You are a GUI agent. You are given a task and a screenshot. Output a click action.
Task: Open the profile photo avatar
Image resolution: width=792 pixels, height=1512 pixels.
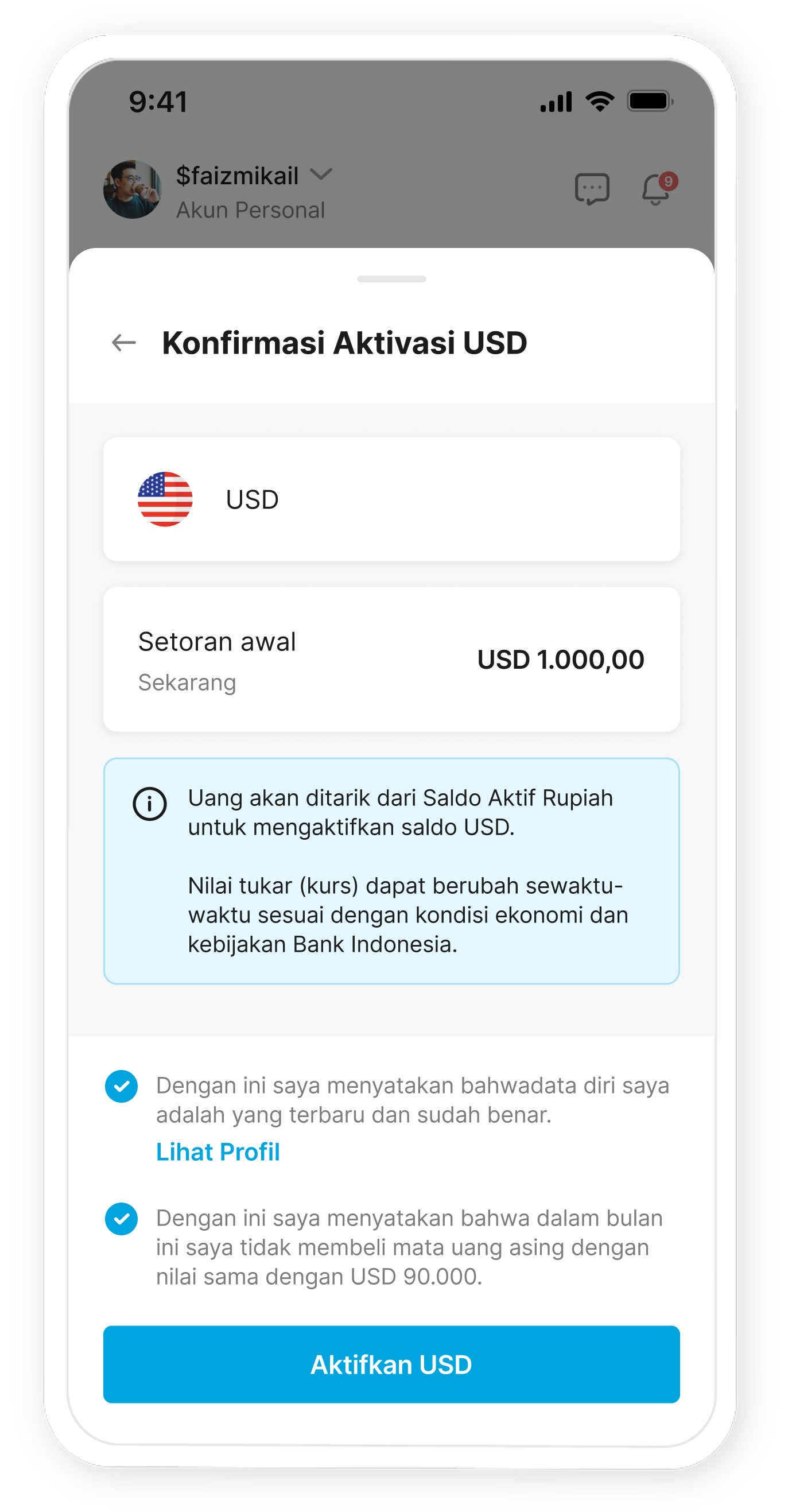tap(133, 189)
